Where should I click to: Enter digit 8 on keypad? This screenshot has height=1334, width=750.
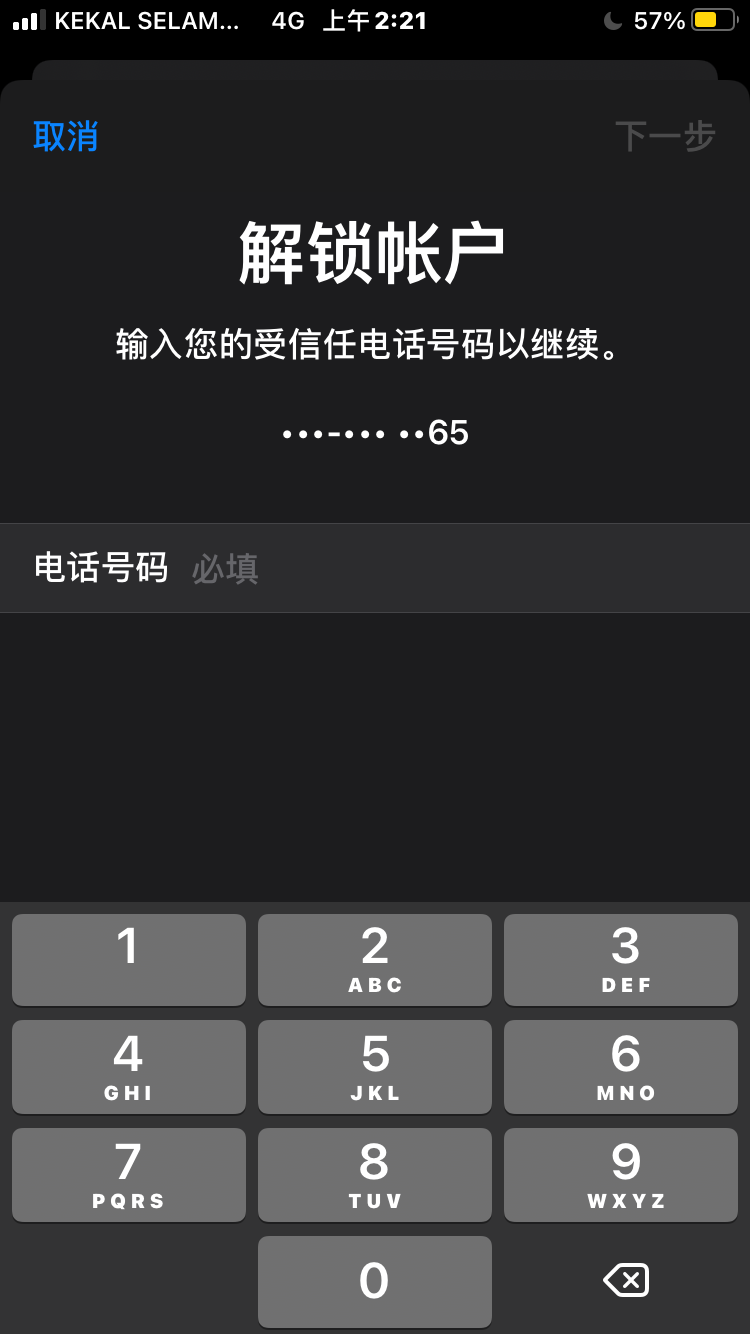click(375, 1174)
